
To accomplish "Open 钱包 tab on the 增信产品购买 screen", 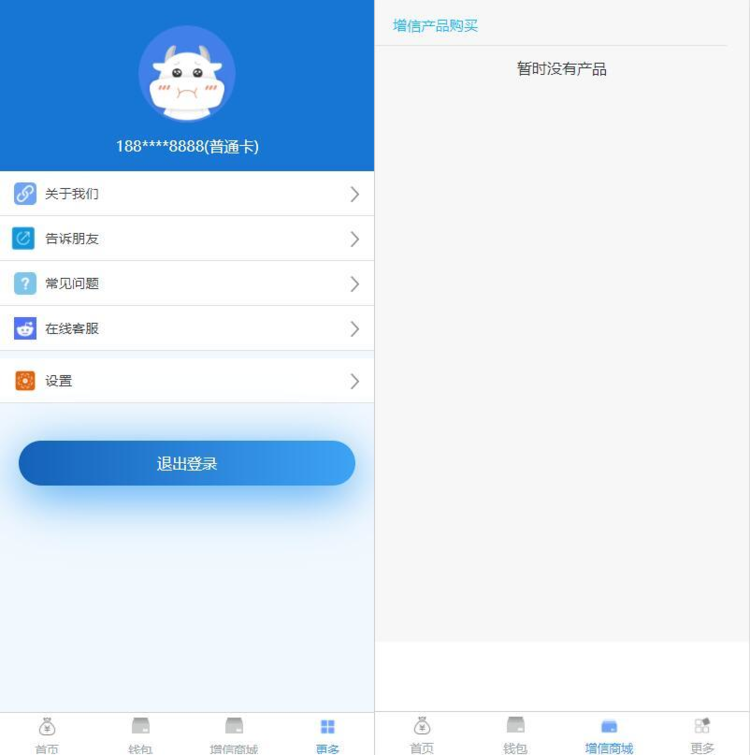I will pyautogui.click(x=515, y=734).
